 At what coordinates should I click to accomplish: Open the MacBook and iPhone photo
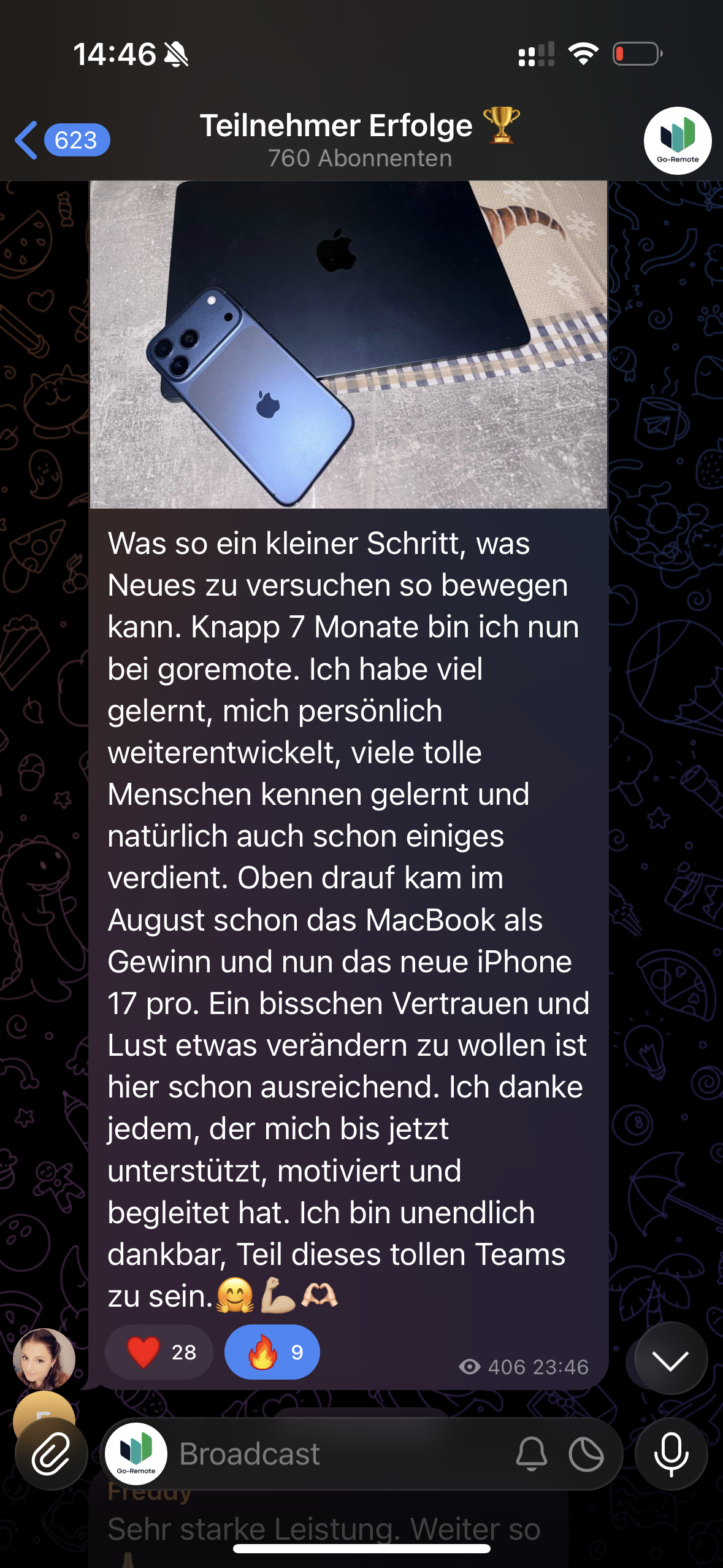click(348, 344)
